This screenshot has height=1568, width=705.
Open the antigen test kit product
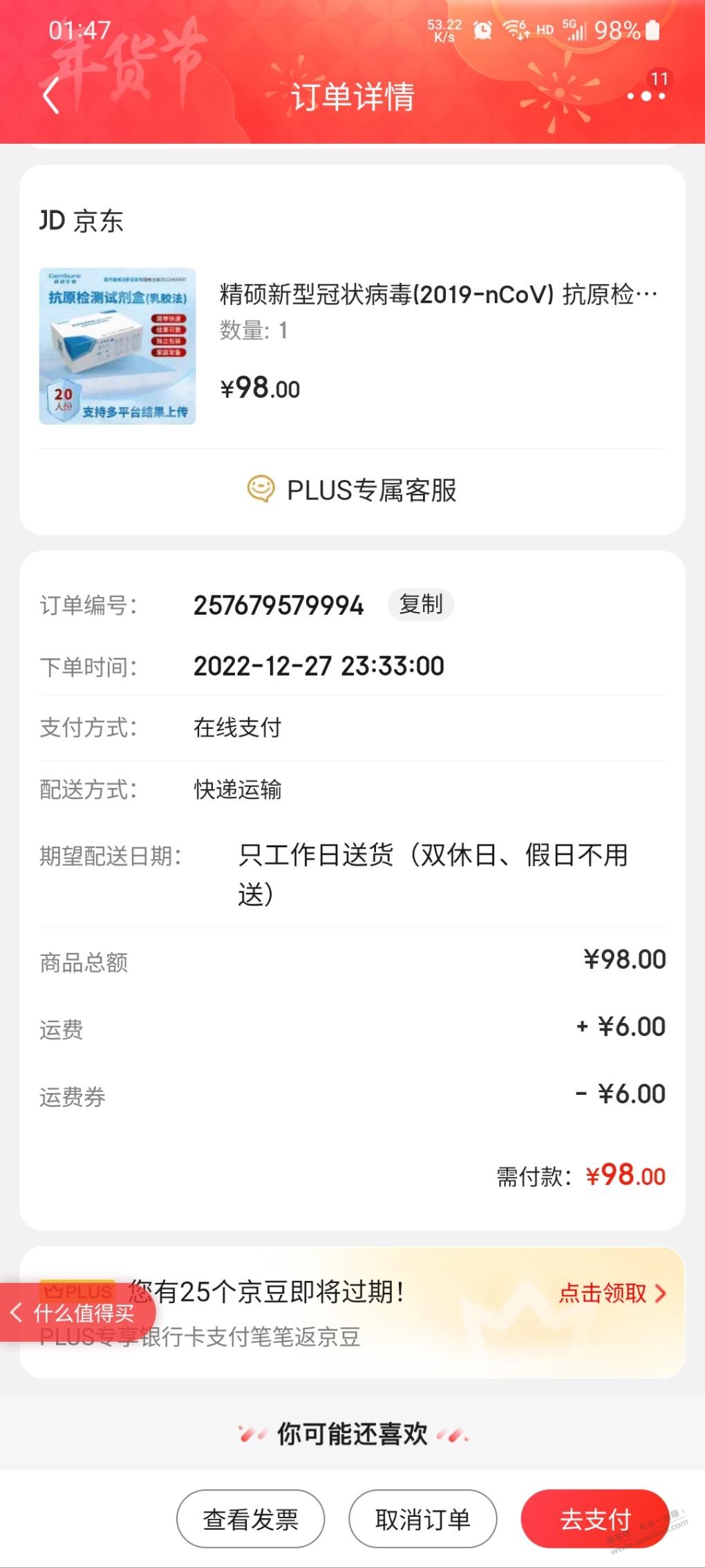coord(352,346)
